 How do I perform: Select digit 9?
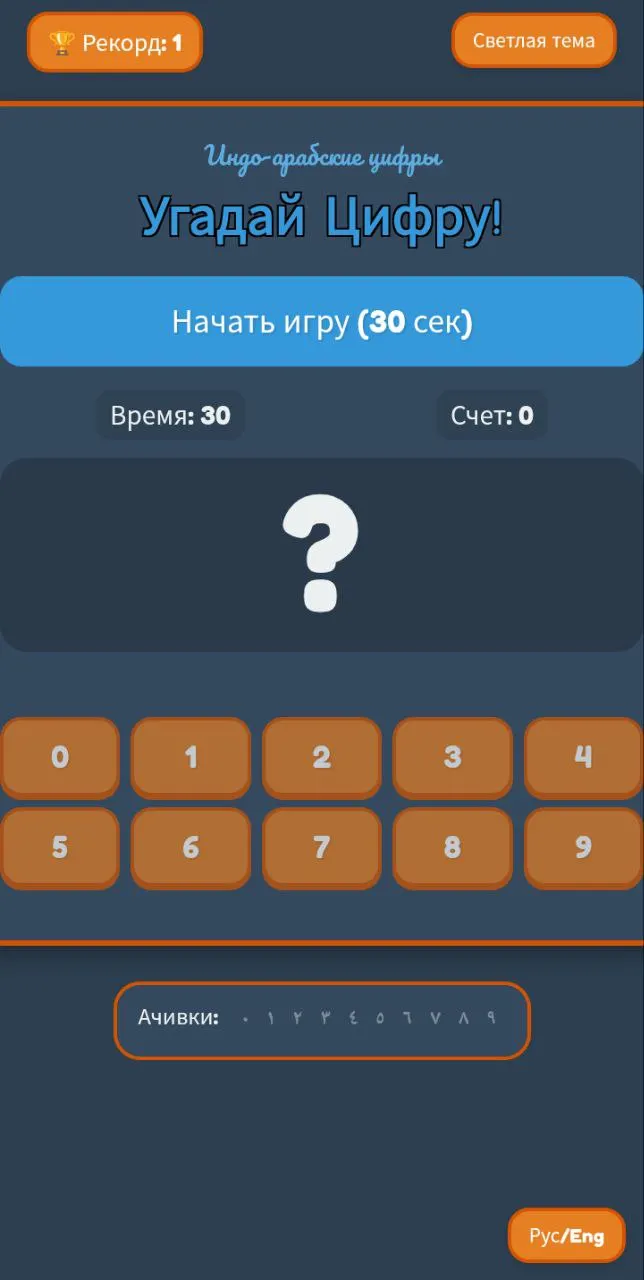coord(584,848)
